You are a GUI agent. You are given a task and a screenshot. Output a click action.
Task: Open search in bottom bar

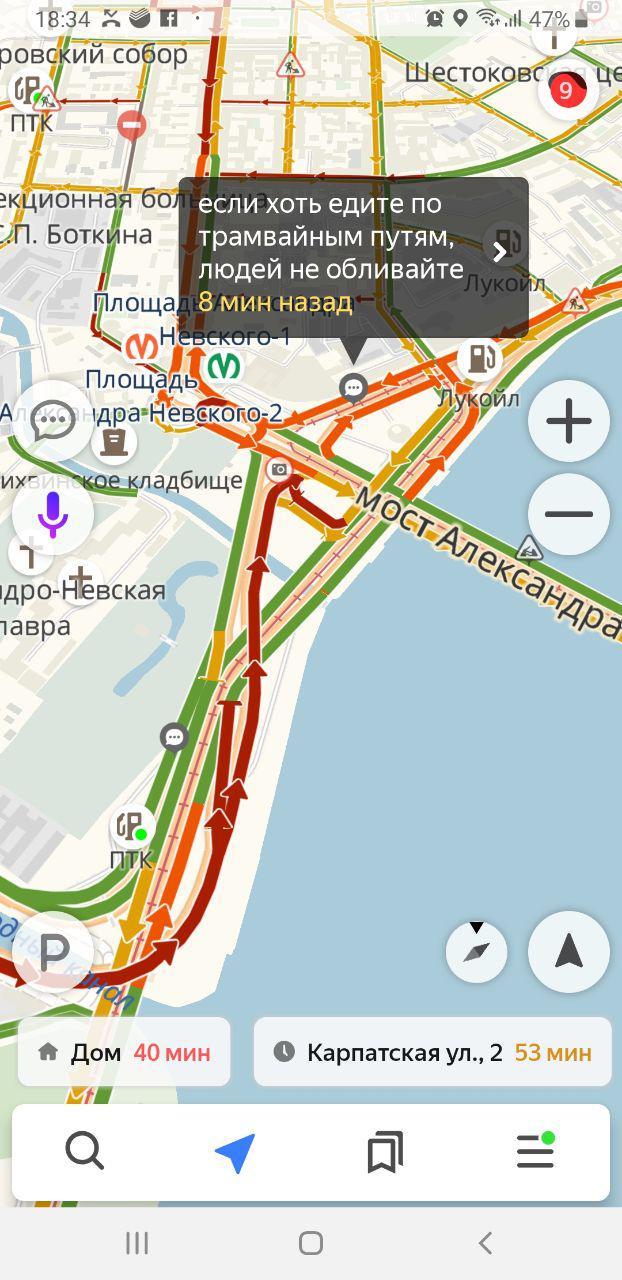(85, 1153)
